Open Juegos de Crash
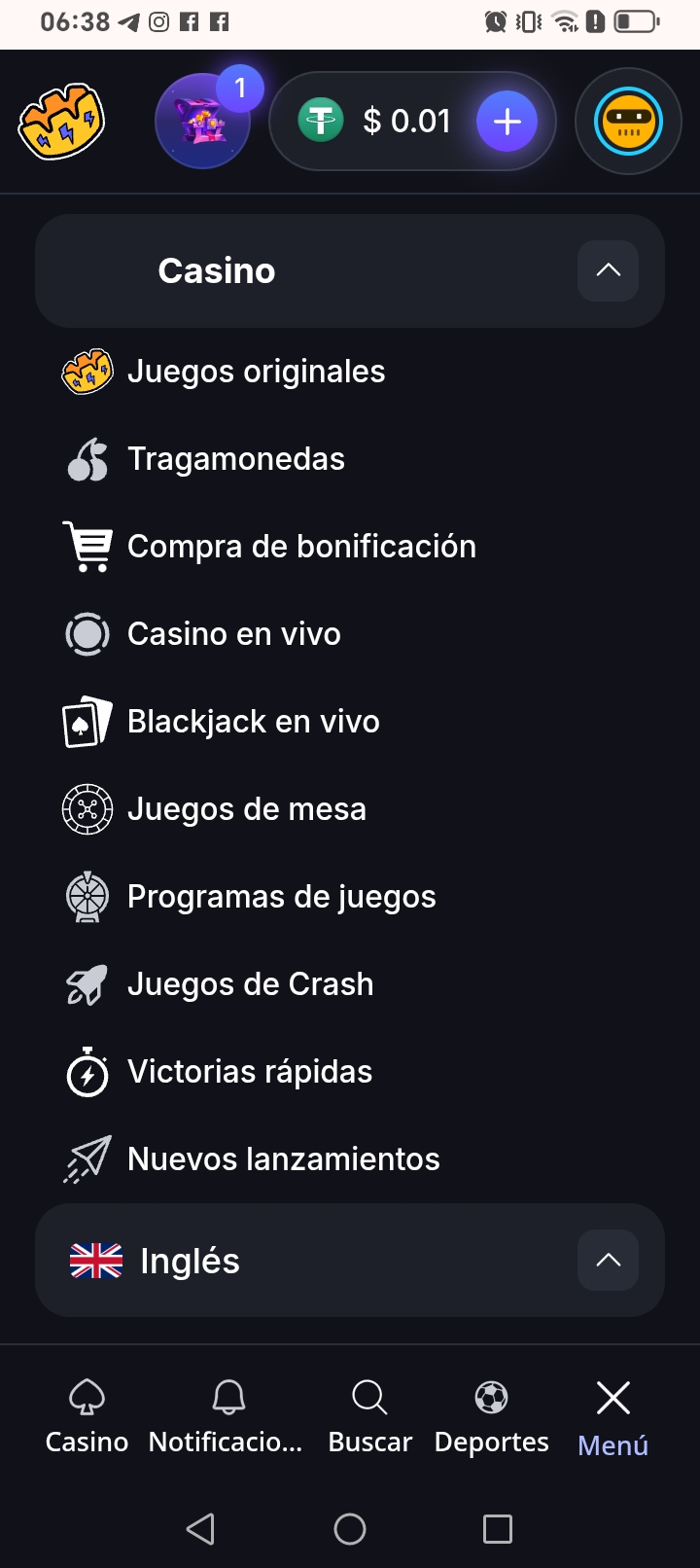Screen dimensions: 700x1568 pyautogui.click(x=250, y=984)
